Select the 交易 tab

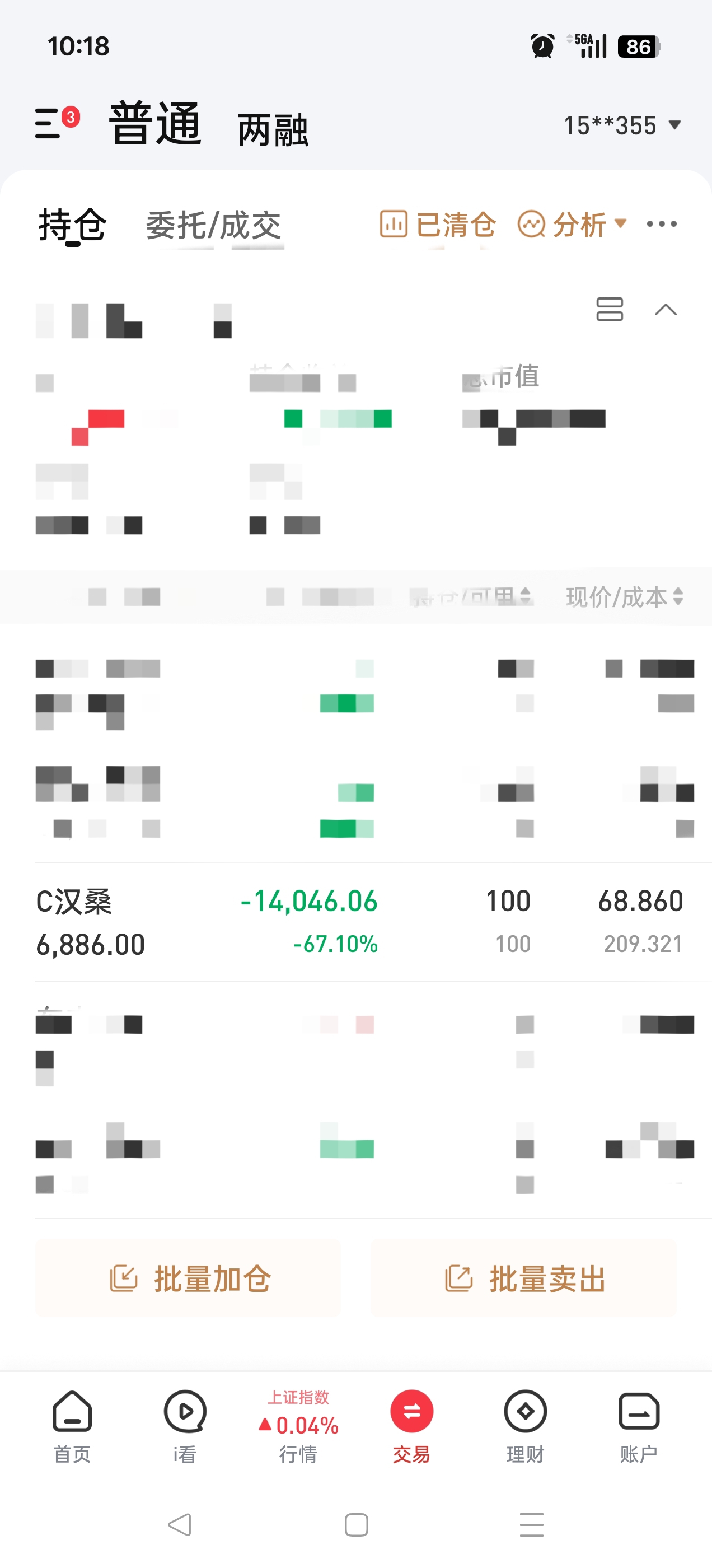(411, 1427)
